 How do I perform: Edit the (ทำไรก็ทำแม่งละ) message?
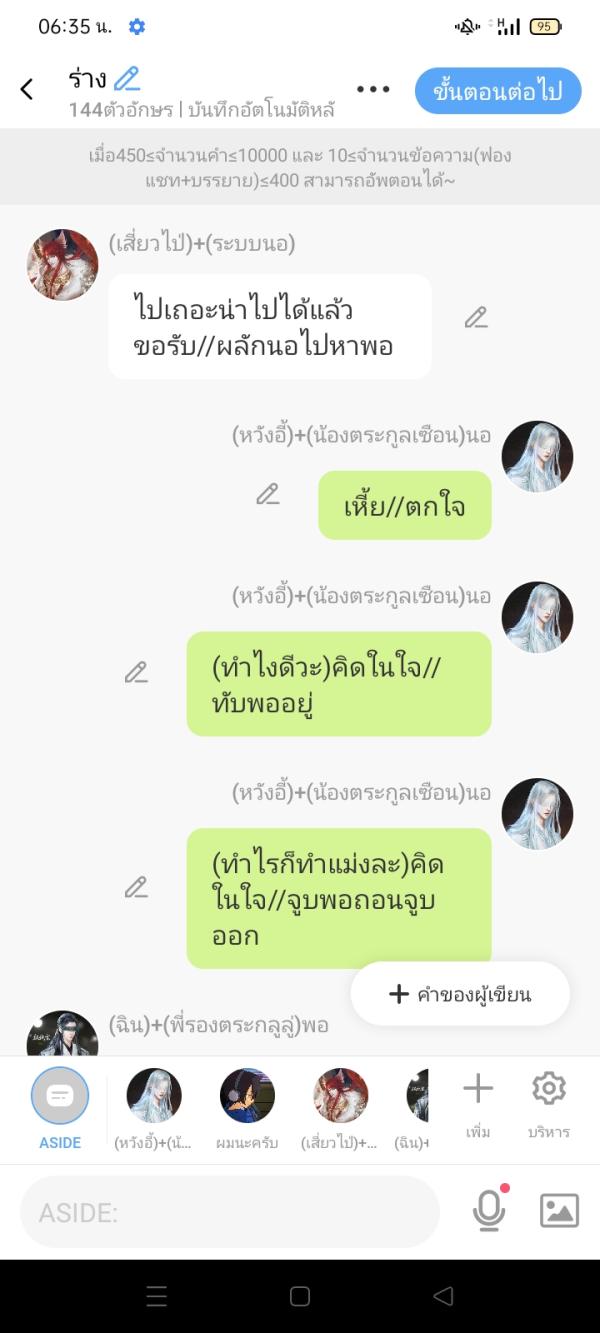136,887
